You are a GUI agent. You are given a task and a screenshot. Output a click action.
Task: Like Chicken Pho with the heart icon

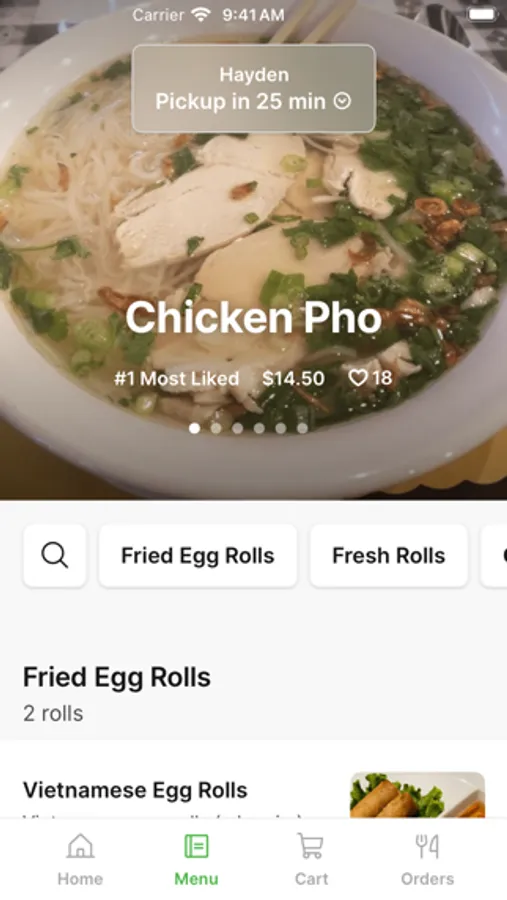click(x=358, y=378)
